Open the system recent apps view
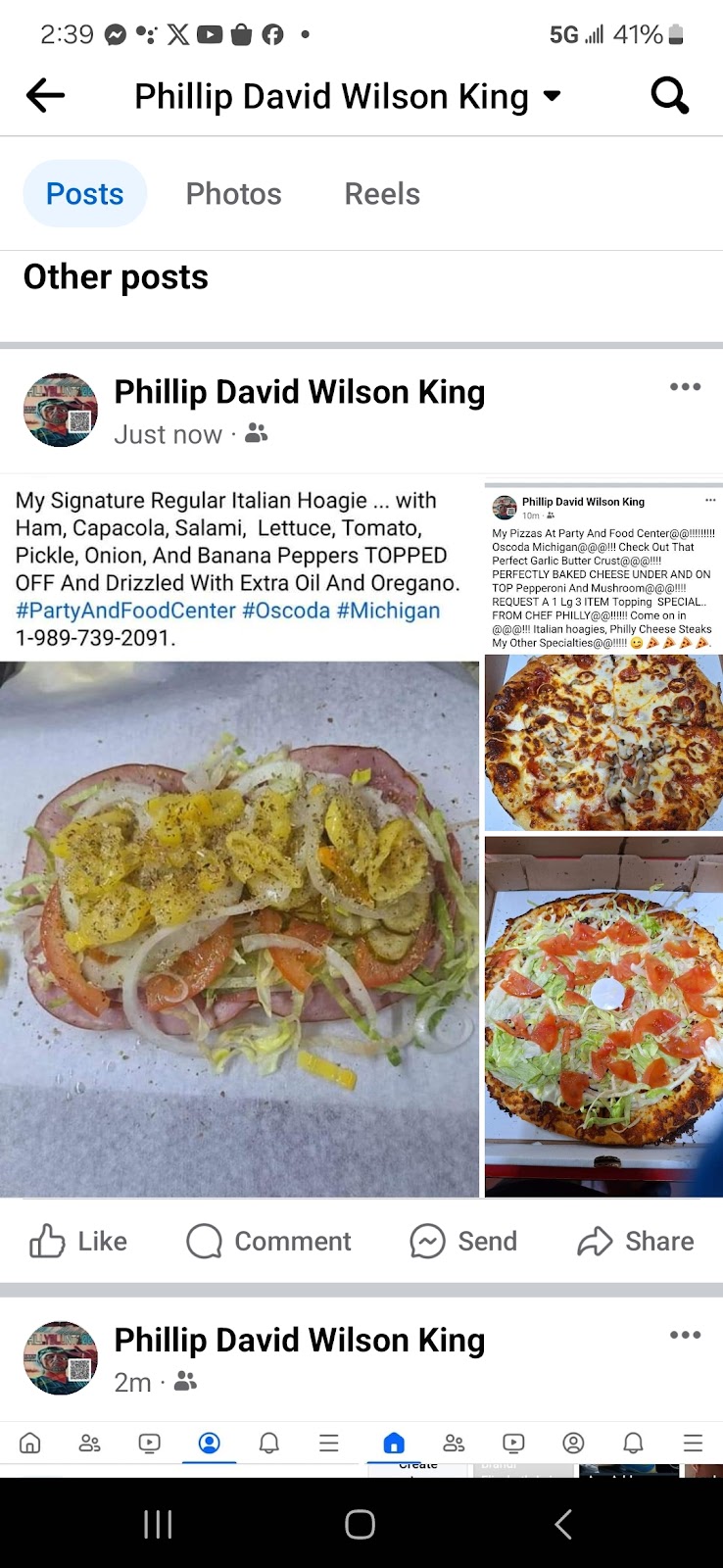The height and width of the screenshot is (1568, 723). [x=158, y=1524]
